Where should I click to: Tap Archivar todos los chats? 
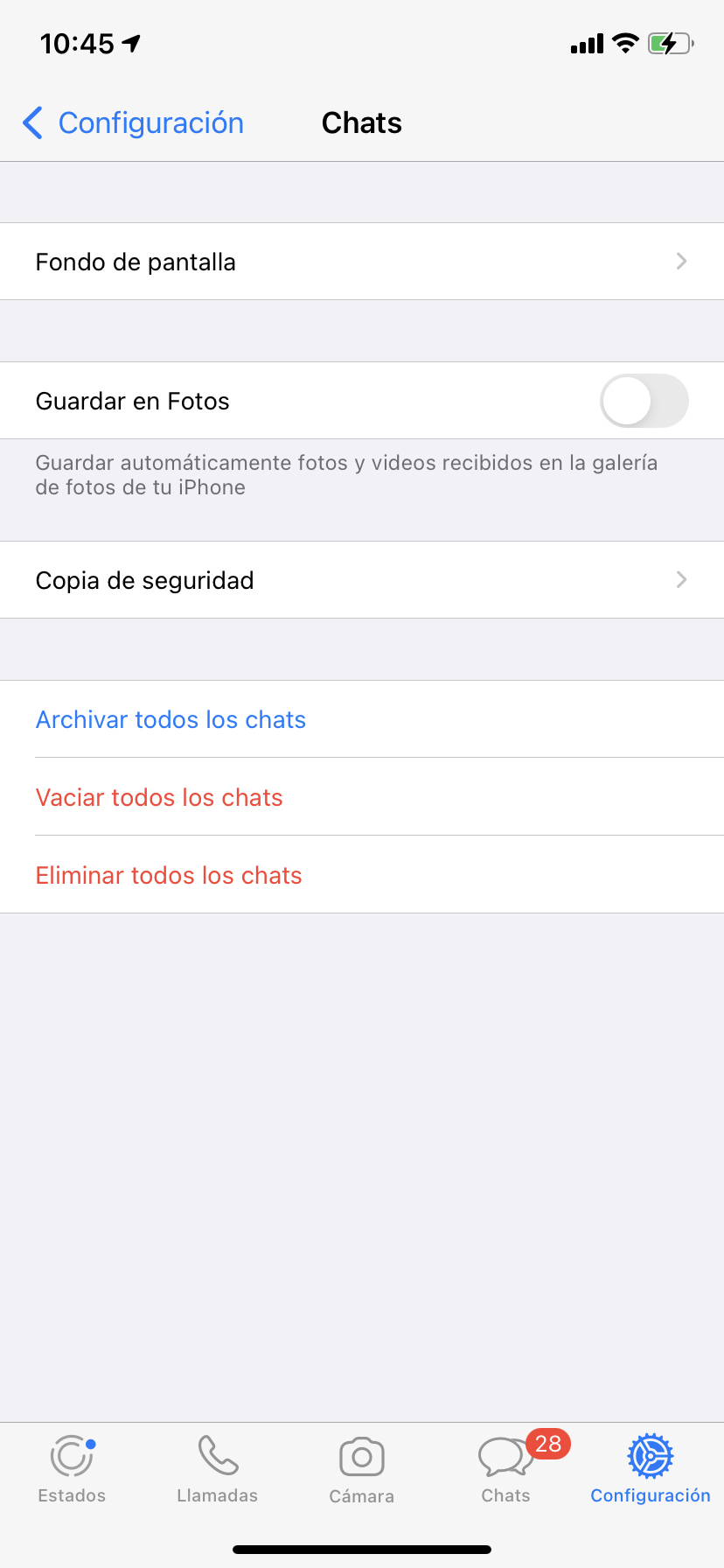coord(171,719)
